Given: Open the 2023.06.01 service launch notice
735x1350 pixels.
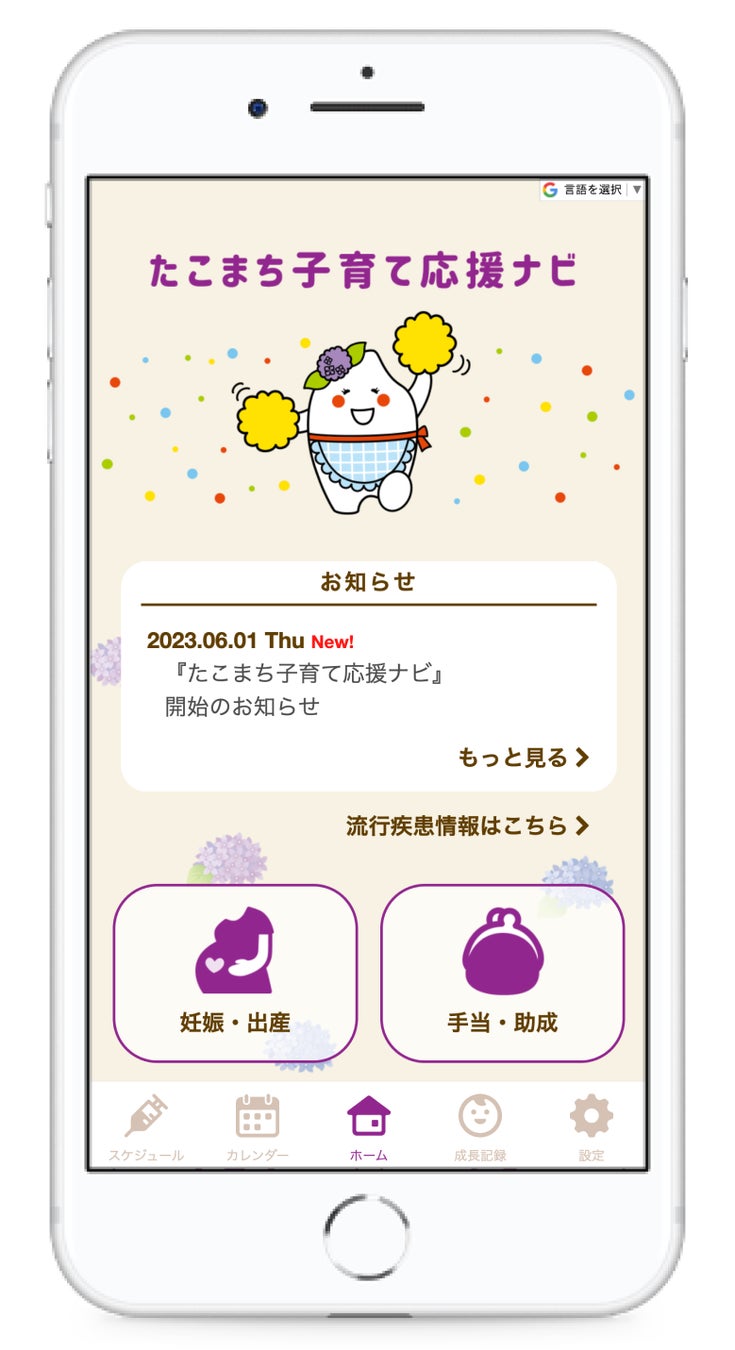Looking at the screenshot, I should [x=300, y=674].
